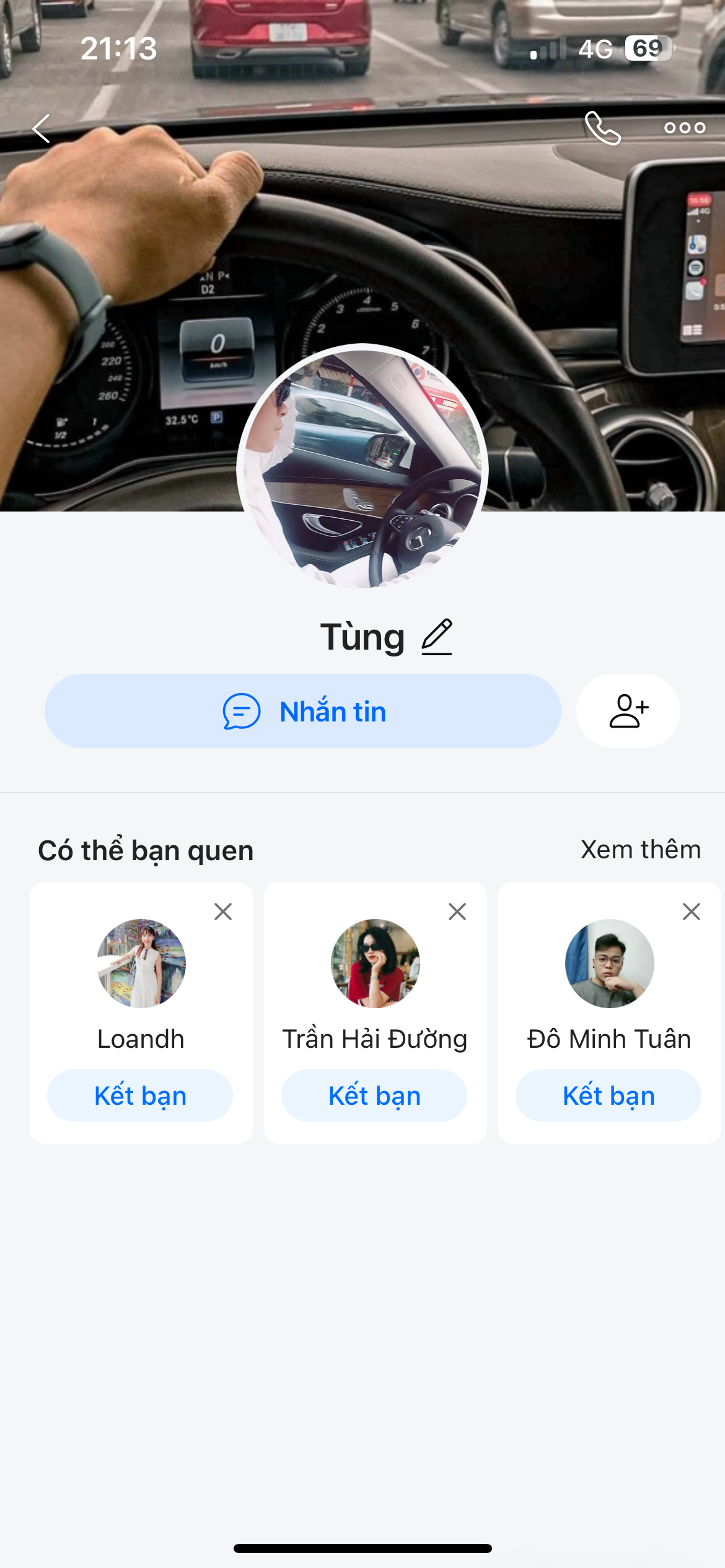This screenshot has height=1568, width=725.
Task: Open Loandh's profile picture
Action: coord(141,964)
